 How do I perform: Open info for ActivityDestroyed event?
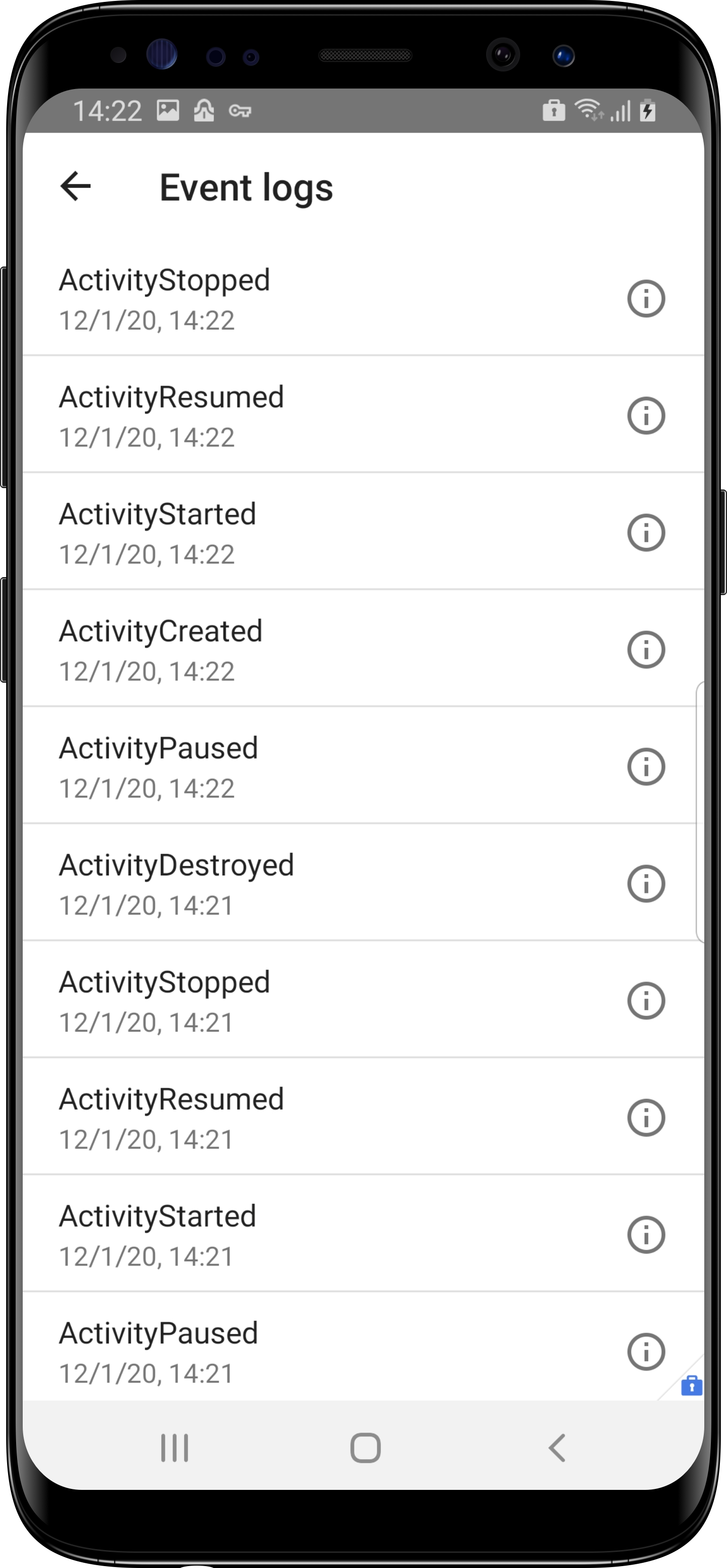point(646,883)
